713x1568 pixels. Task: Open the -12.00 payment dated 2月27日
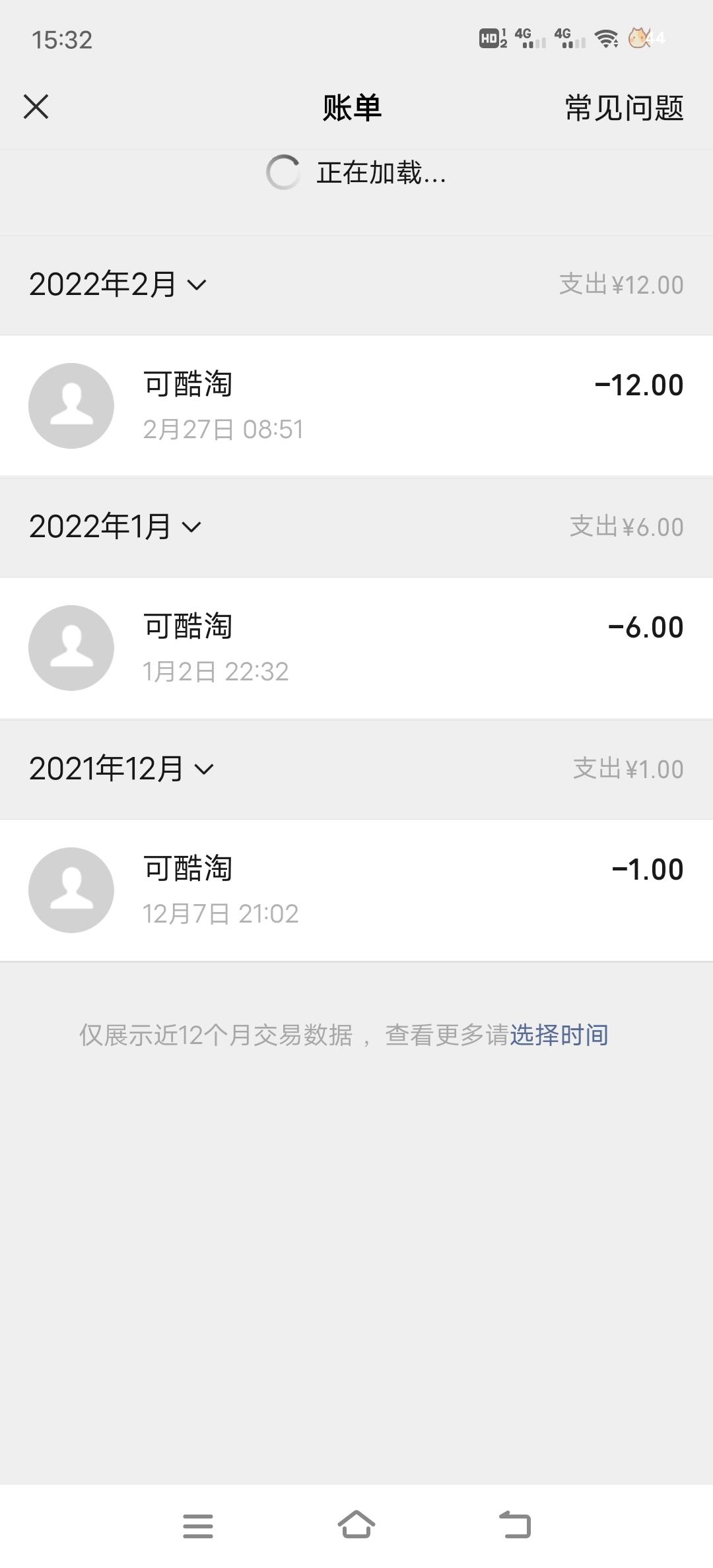click(x=356, y=405)
